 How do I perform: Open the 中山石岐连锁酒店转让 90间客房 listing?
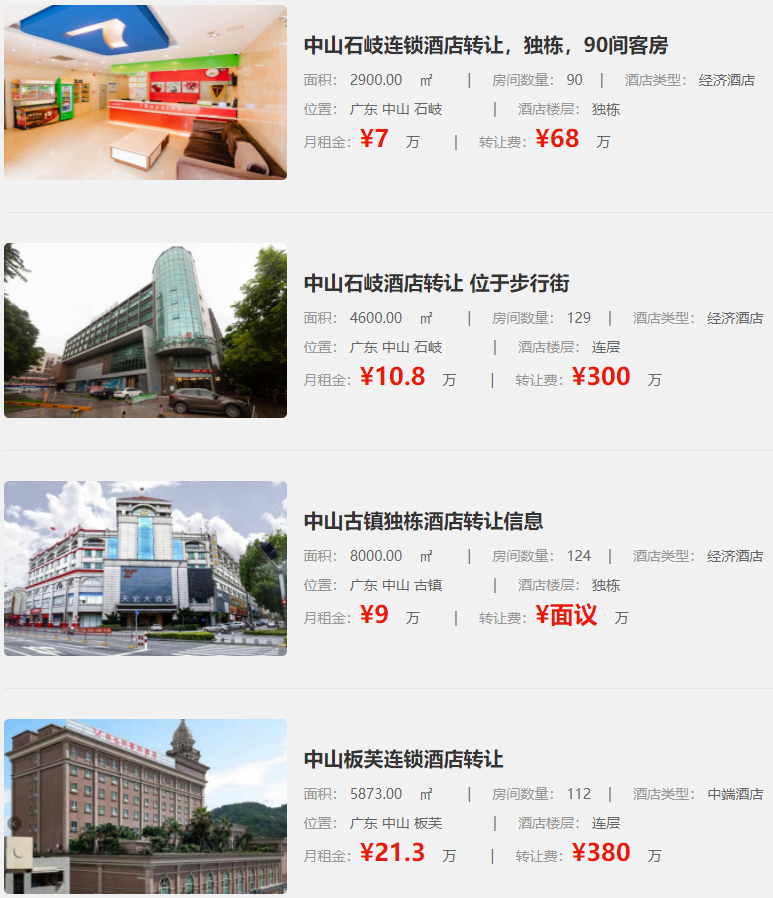click(485, 46)
